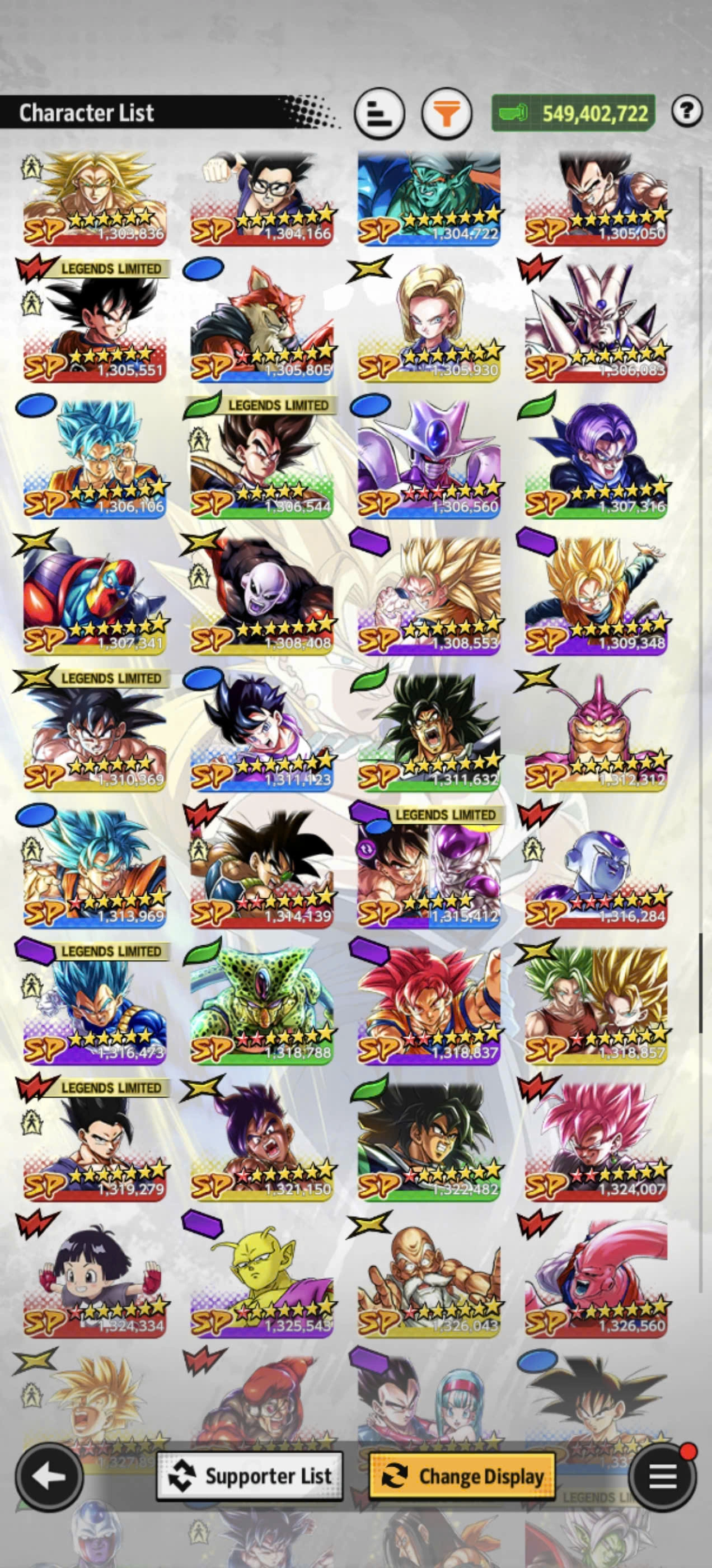Open the character card rated 1,315,412
712x1568 pixels.
[429, 867]
